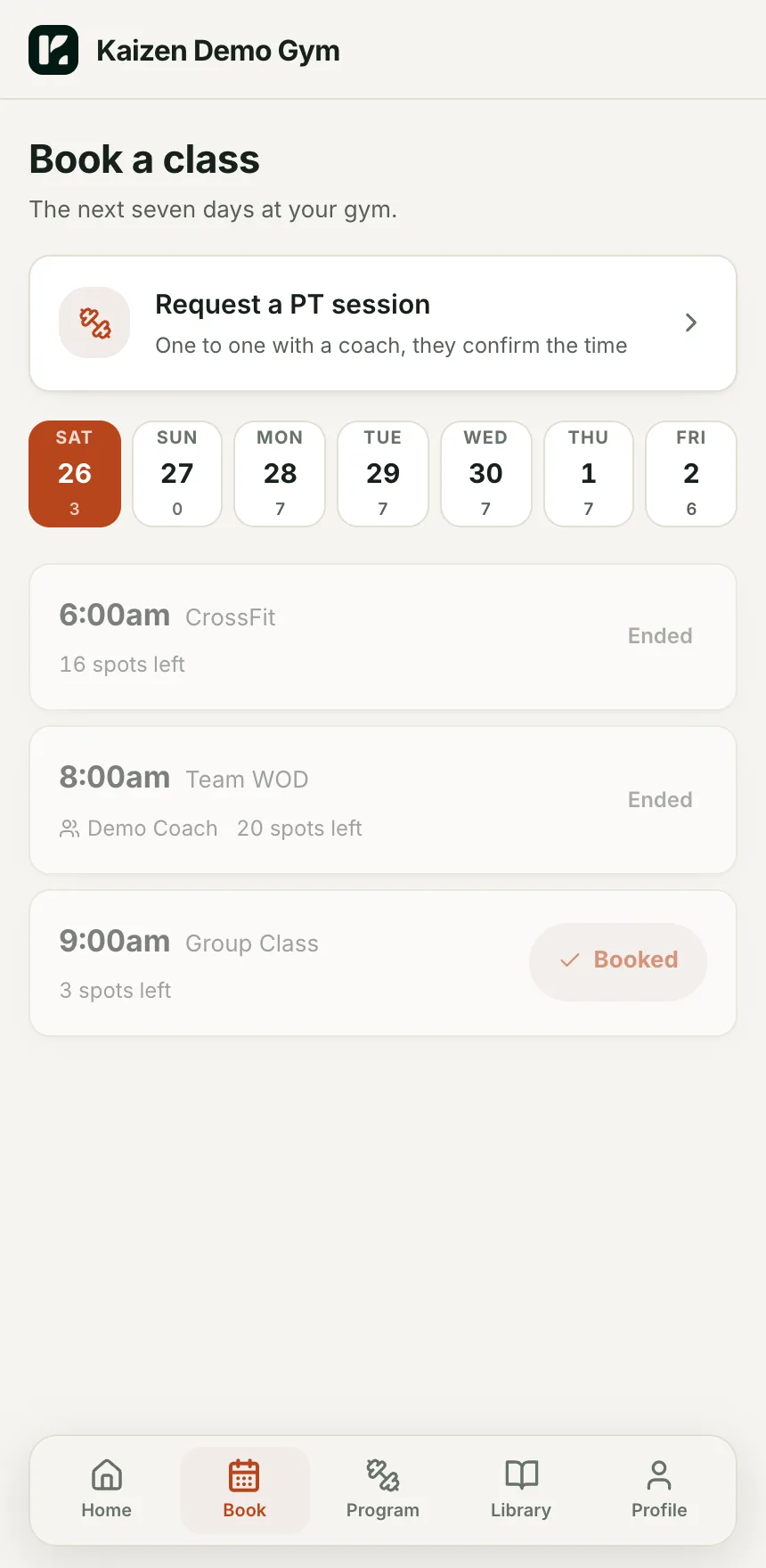Tap the Book tab in bottom navigation
The height and width of the screenshot is (1568, 766).
pyautogui.click(x=245, y=1490)
